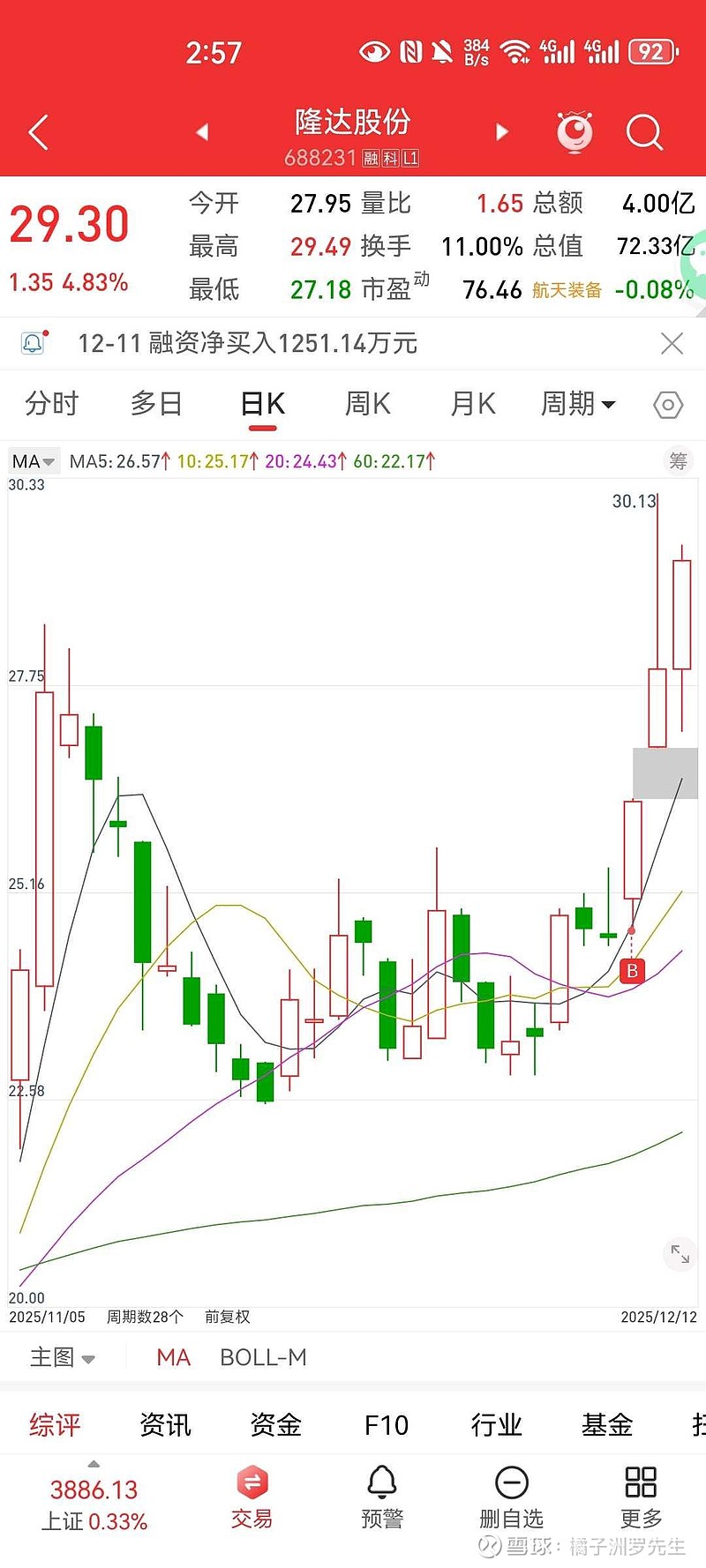The height and width of the screenshot is (1568, 706).
Task: Switch to the 资金 tab
Action: point(275,1424)
